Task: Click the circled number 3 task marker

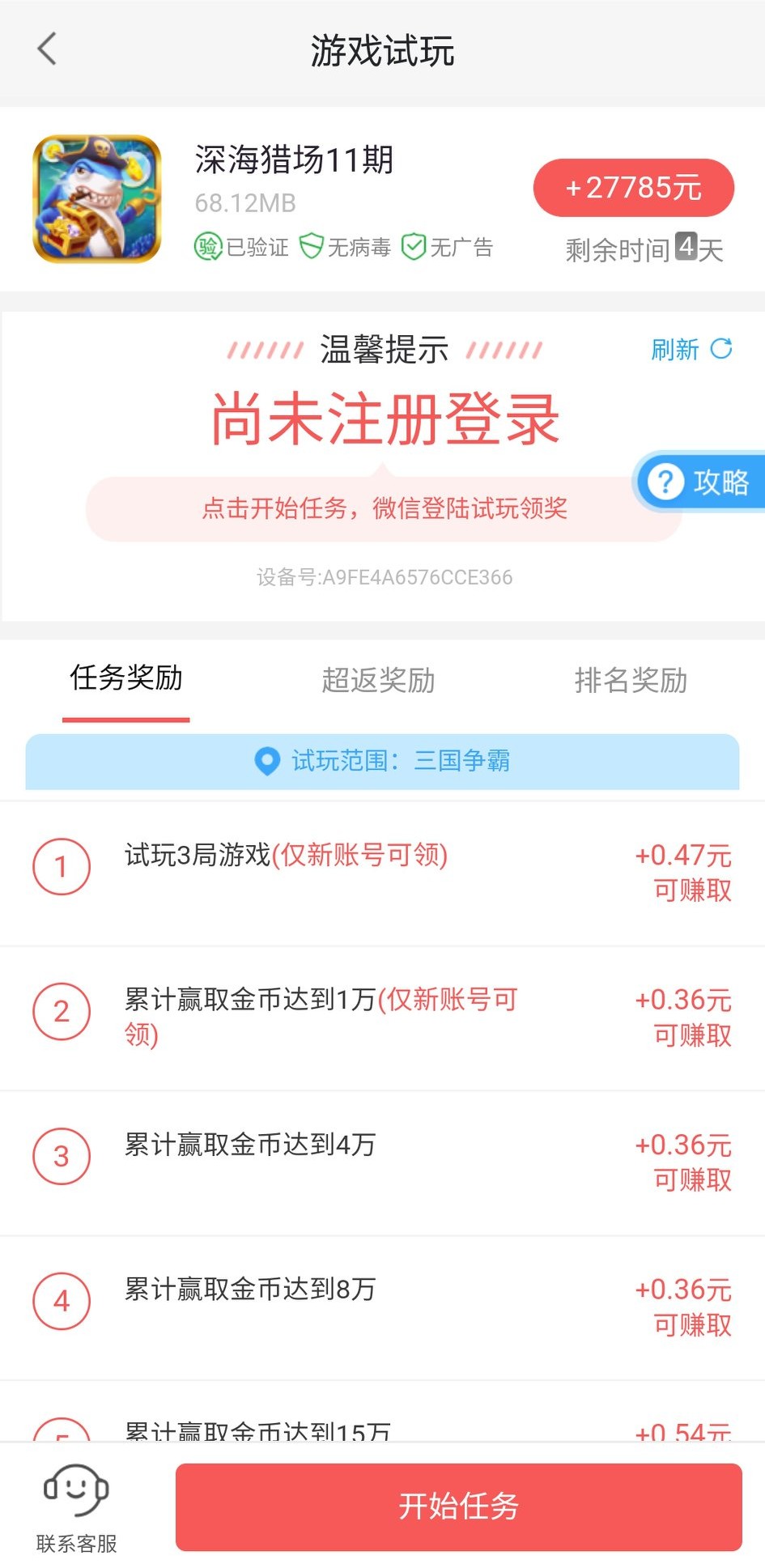Action: click(x=61, y=1157)
